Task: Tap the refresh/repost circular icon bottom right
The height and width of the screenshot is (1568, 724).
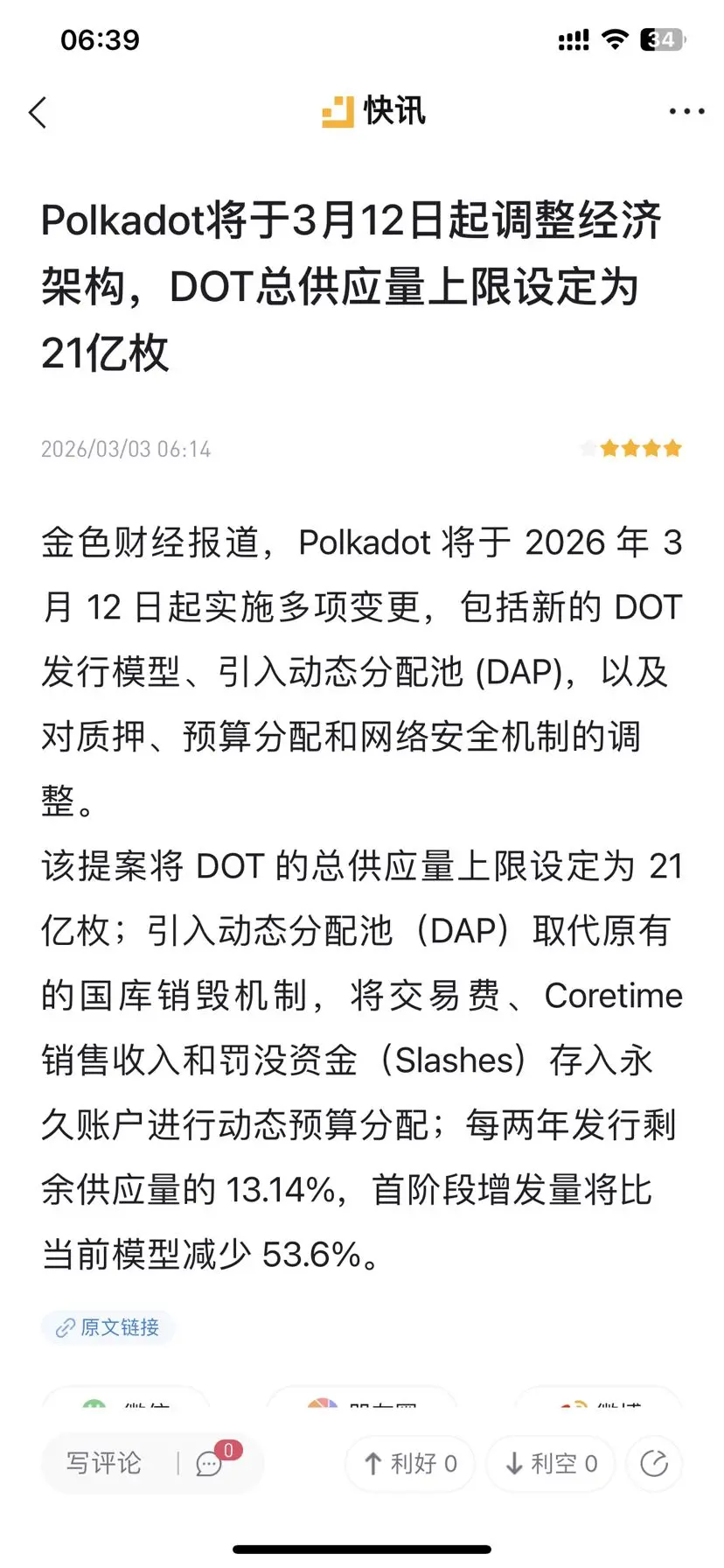Action: click(x=654, y=1464)
